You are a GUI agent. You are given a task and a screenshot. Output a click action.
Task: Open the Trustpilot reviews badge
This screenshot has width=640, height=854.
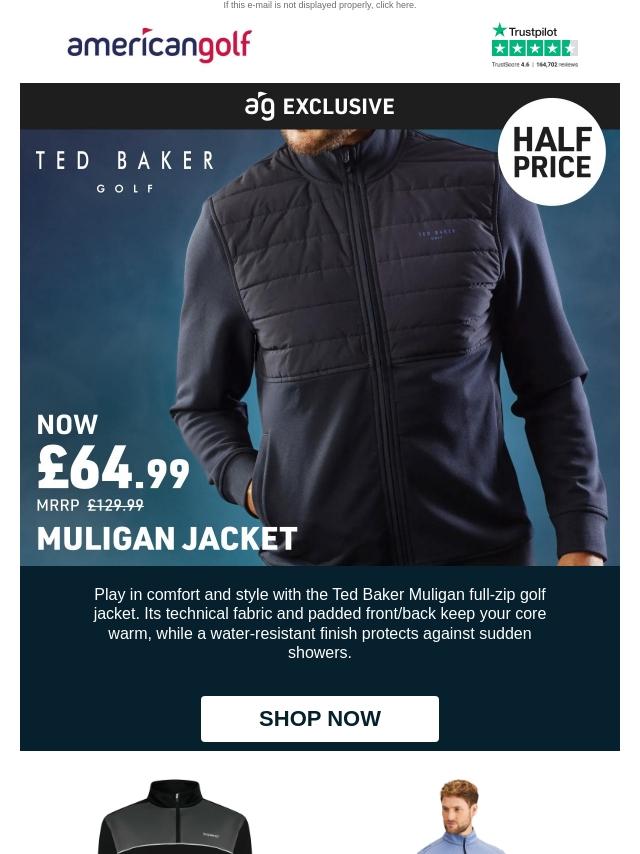coord(534,46)
